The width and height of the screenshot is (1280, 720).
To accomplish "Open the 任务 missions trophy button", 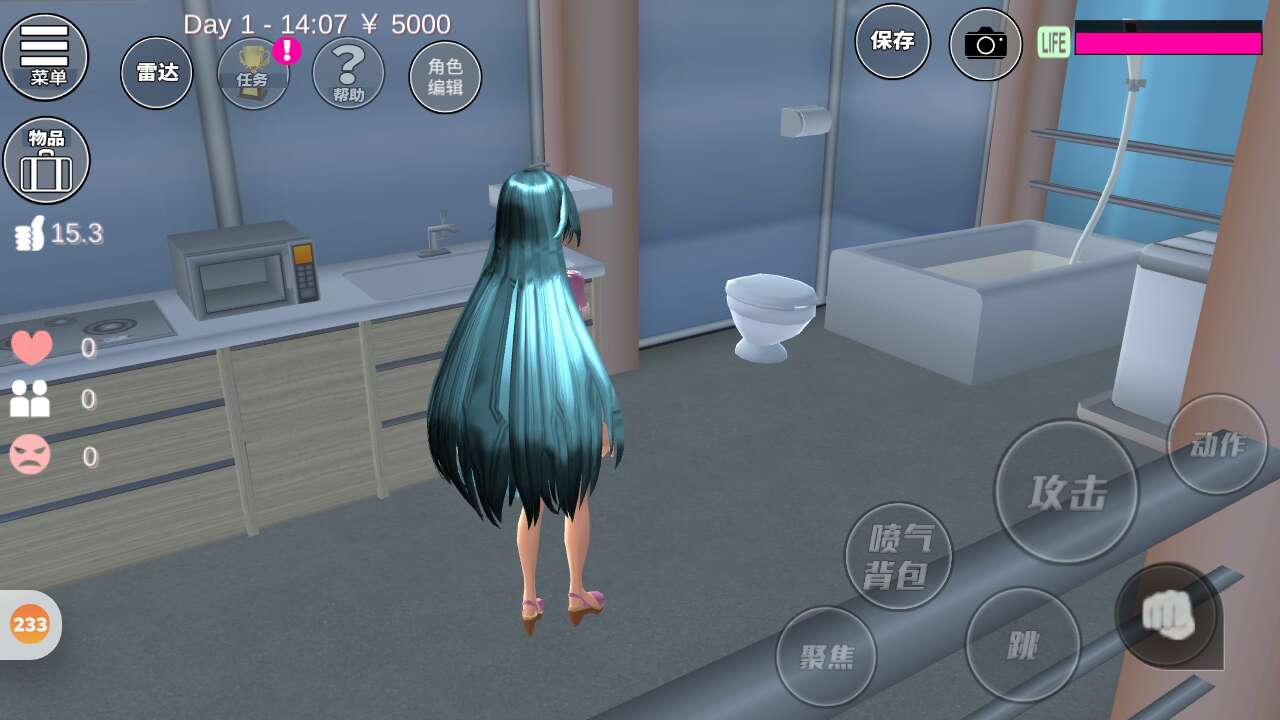I will (x=253, y=73).
